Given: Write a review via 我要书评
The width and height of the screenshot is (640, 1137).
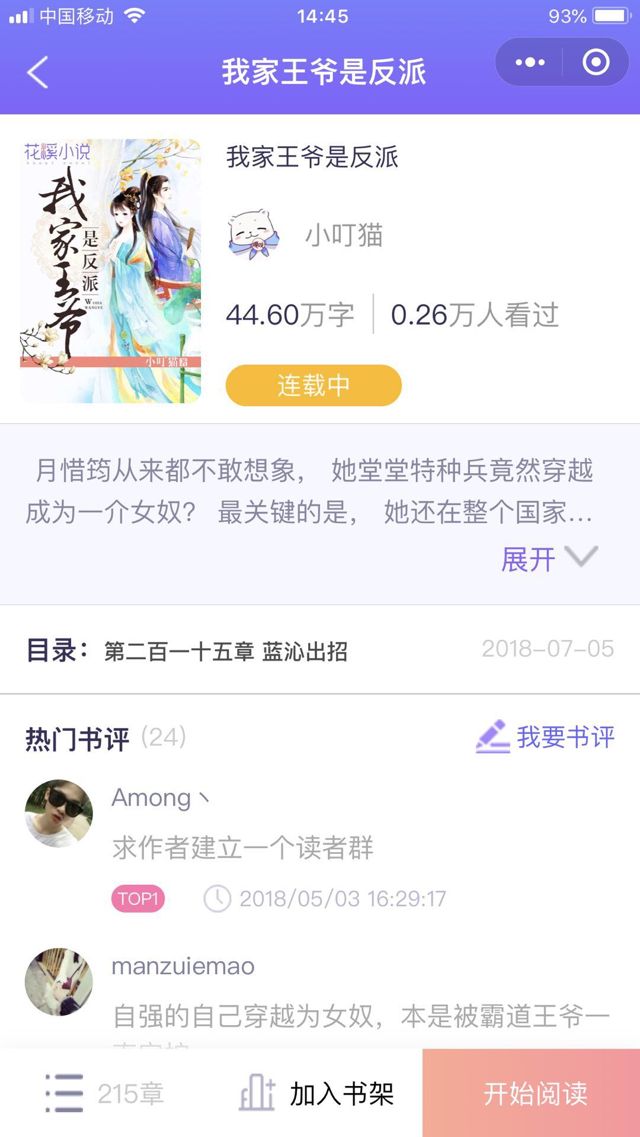Looking at the screenshot, I should (545, 737).
